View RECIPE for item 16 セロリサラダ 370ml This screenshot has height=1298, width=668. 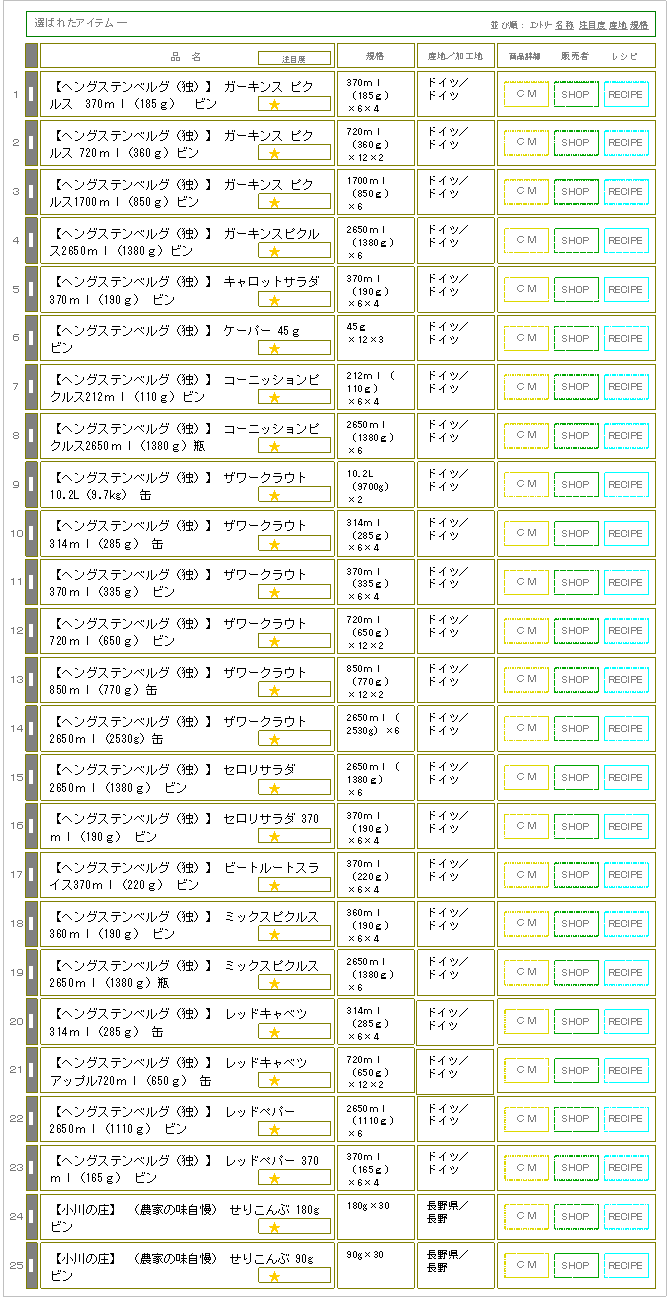point(626,826)
